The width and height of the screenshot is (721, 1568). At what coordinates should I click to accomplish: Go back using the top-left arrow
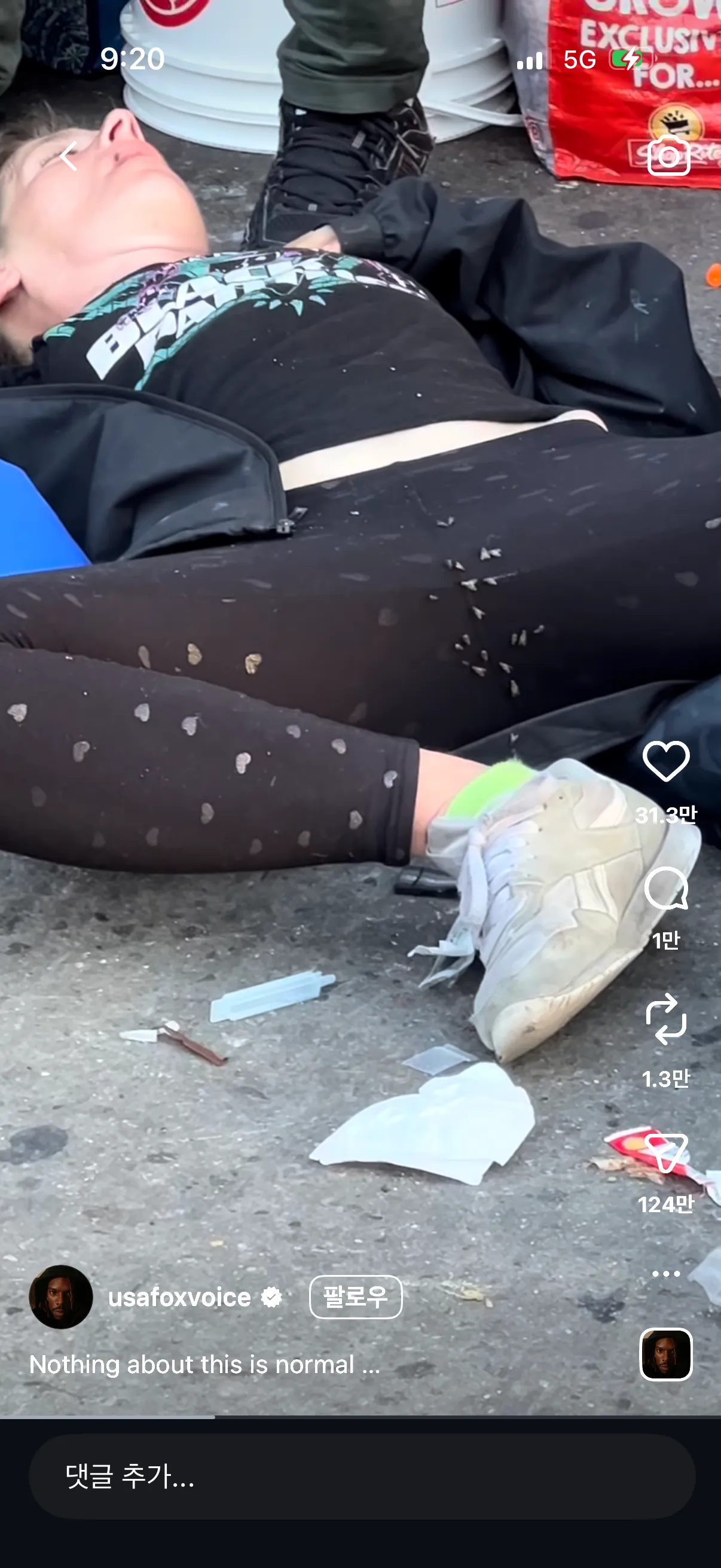click(68, 157)
